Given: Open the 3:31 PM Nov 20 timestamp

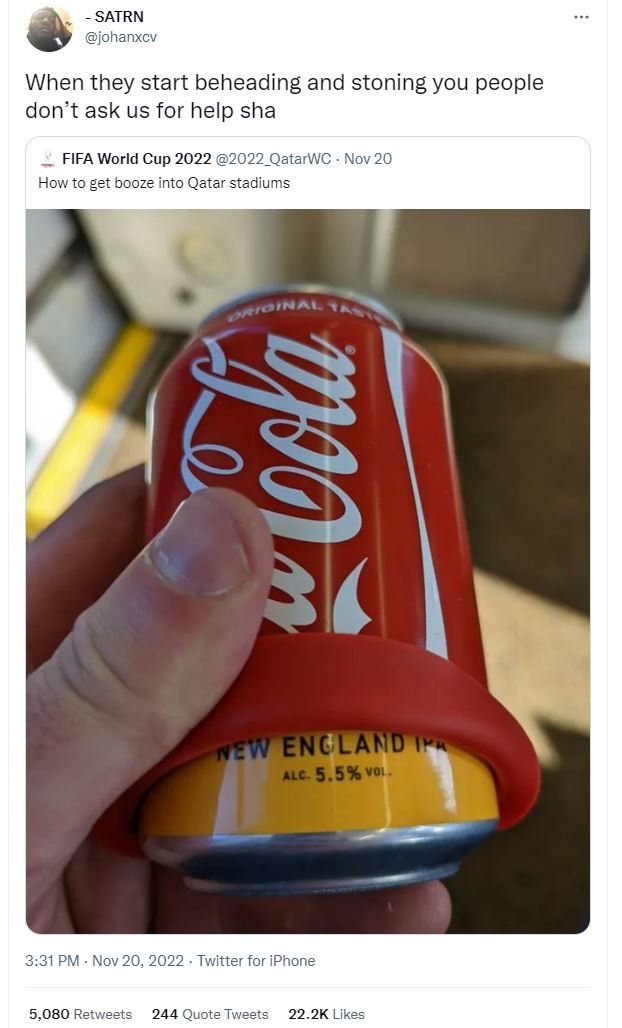Looking at the screenshot, I should (104, 960).
